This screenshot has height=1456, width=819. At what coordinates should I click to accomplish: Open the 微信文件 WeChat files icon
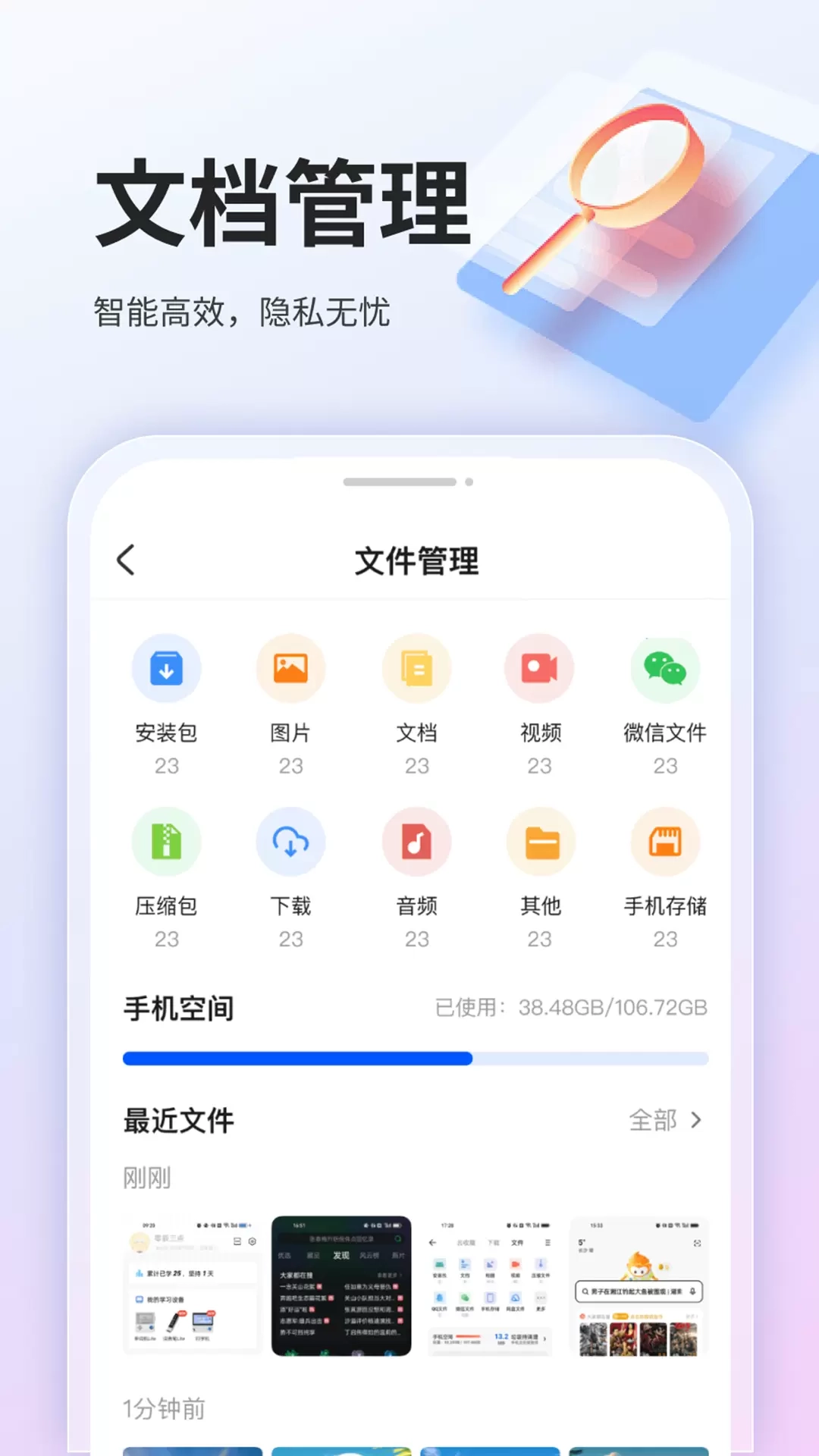click(666, 667)
